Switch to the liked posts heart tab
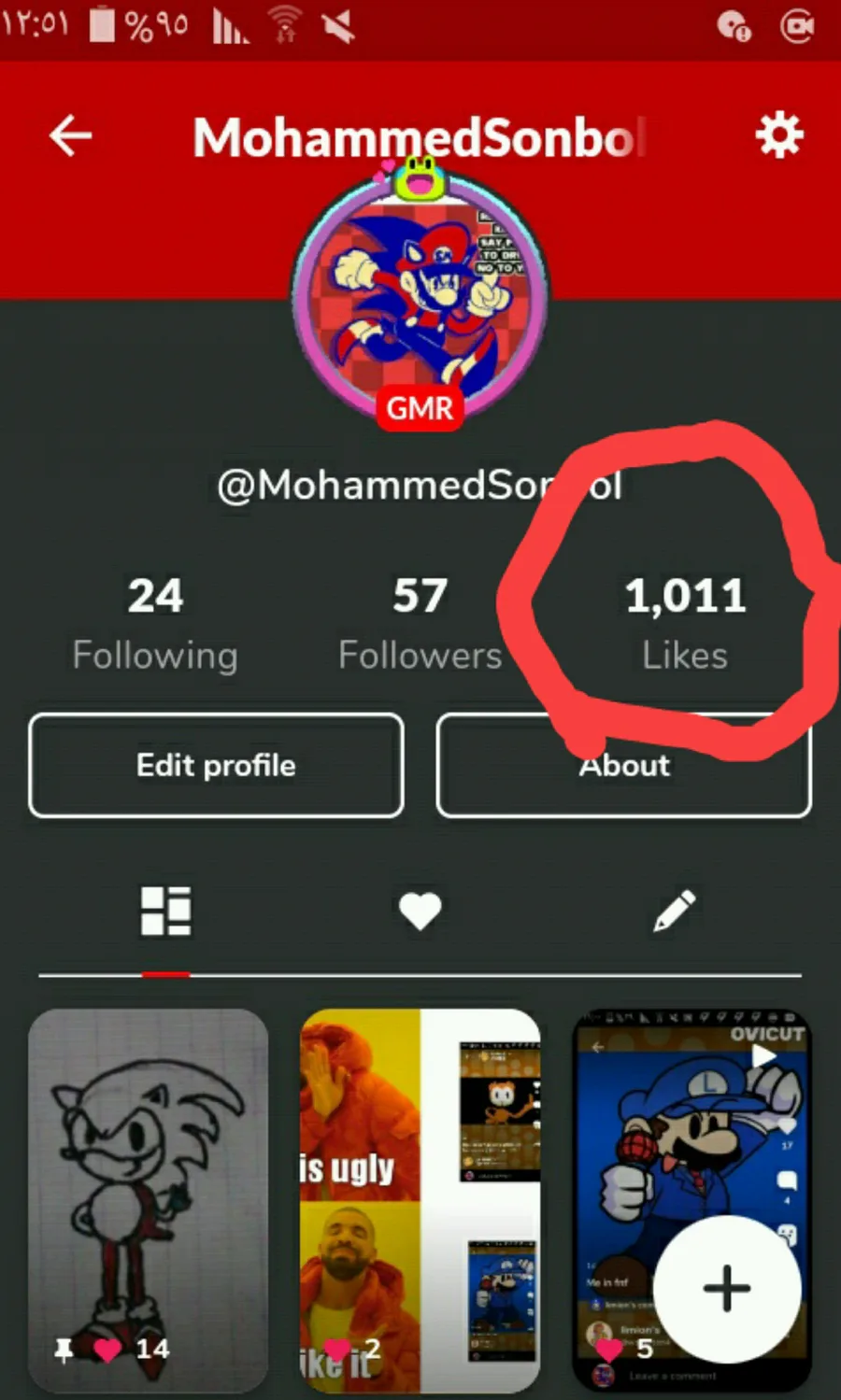 [x=420, y=912]
